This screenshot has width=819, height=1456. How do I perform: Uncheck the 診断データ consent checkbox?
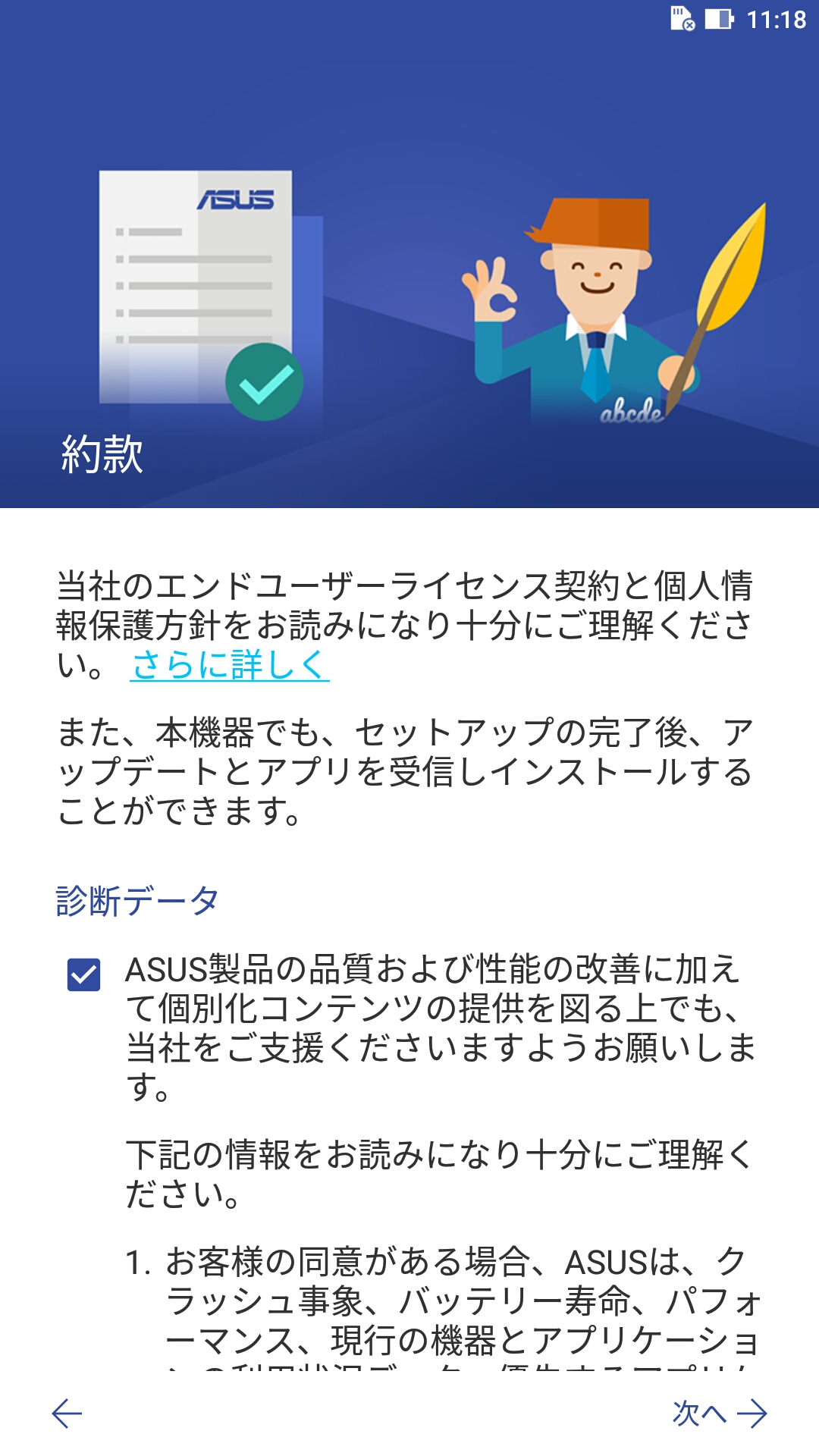[83, 974]
